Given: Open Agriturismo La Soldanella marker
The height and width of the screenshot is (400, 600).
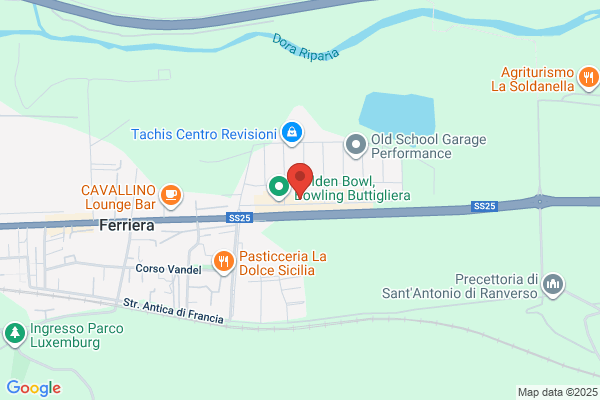Looking at the screenshot, I should [589, 78].
